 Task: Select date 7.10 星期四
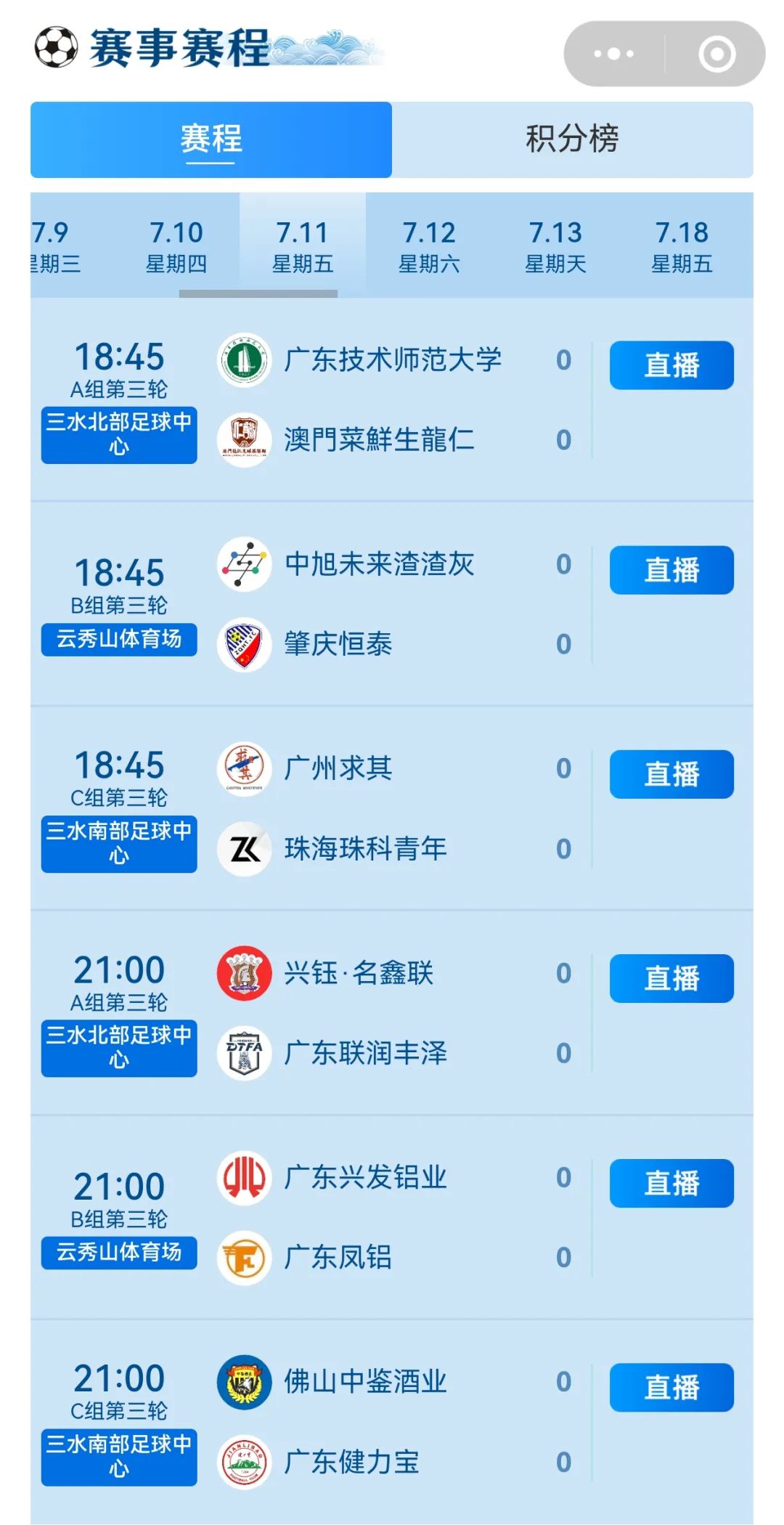tap(176, 247)
